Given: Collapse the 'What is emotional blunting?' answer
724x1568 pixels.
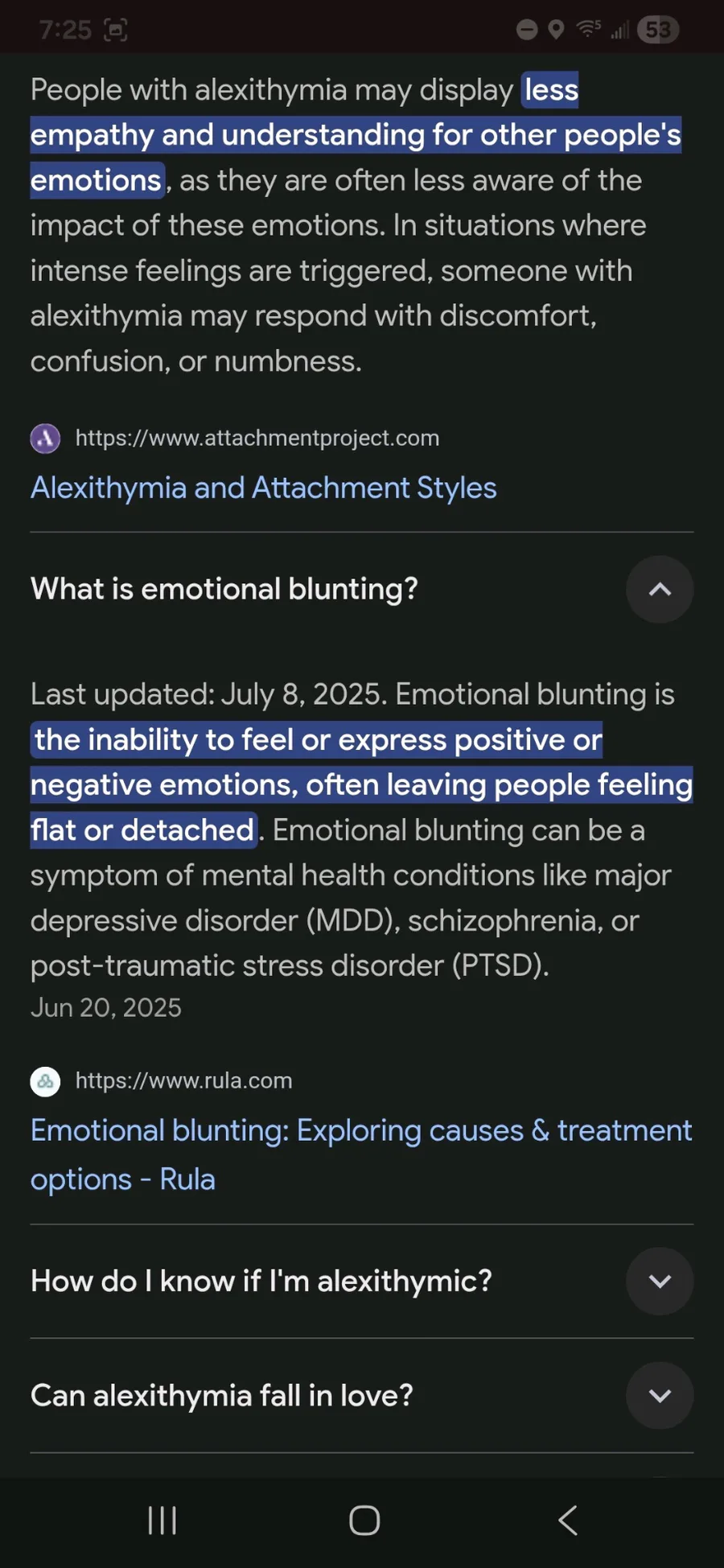Looking at the screenshot, I should click(x=659, y=590).
